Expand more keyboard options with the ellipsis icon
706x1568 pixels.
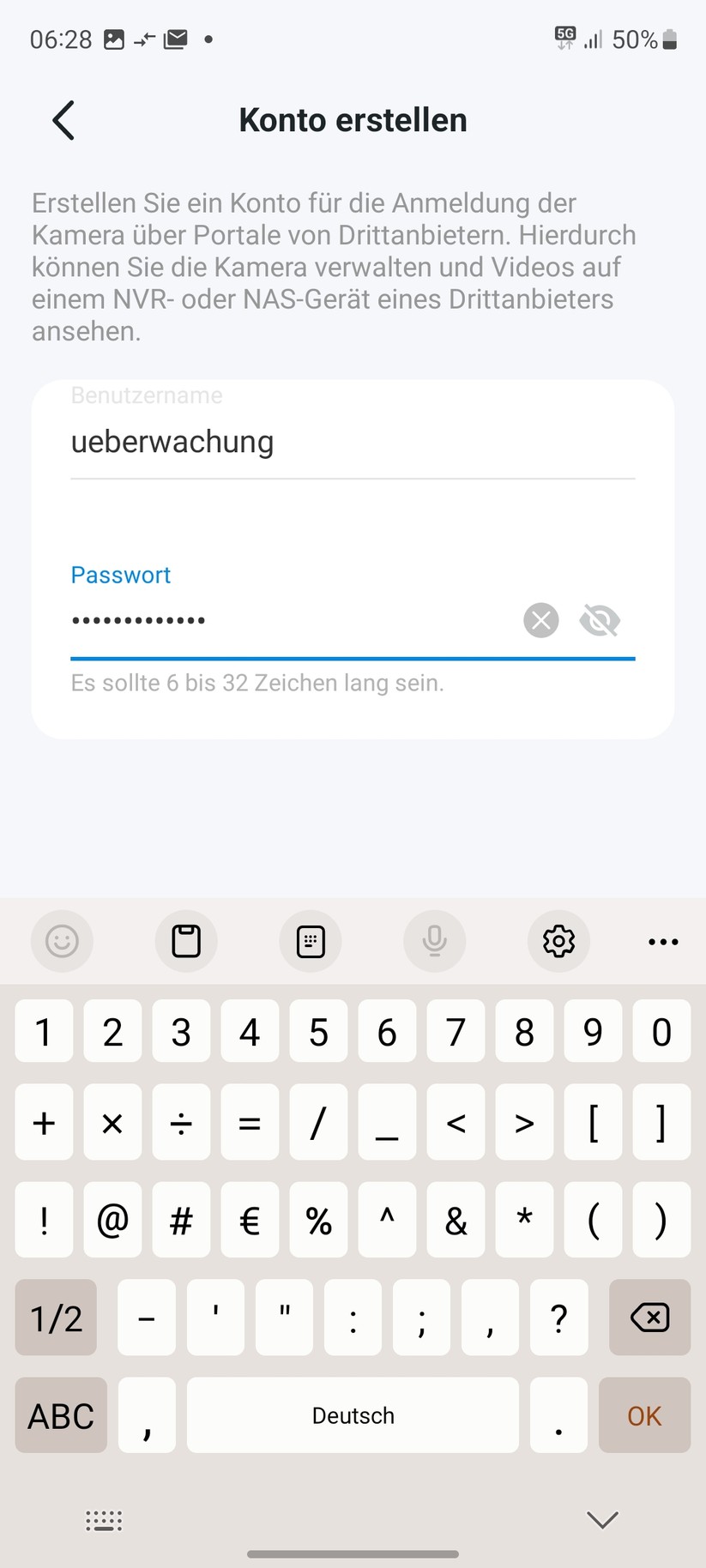click(663, 941)
